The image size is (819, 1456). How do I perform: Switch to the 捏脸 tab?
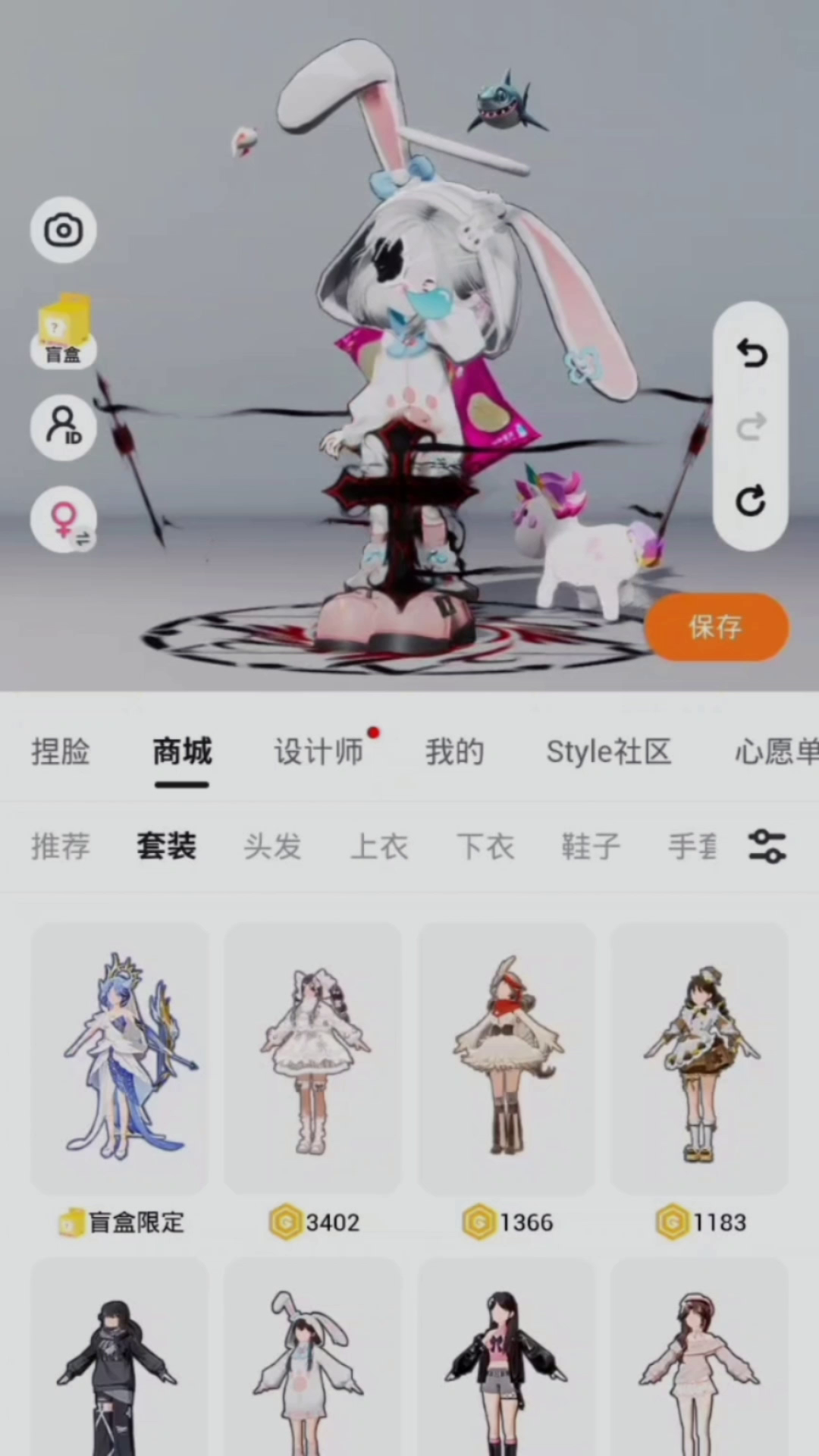click(60, 752)
